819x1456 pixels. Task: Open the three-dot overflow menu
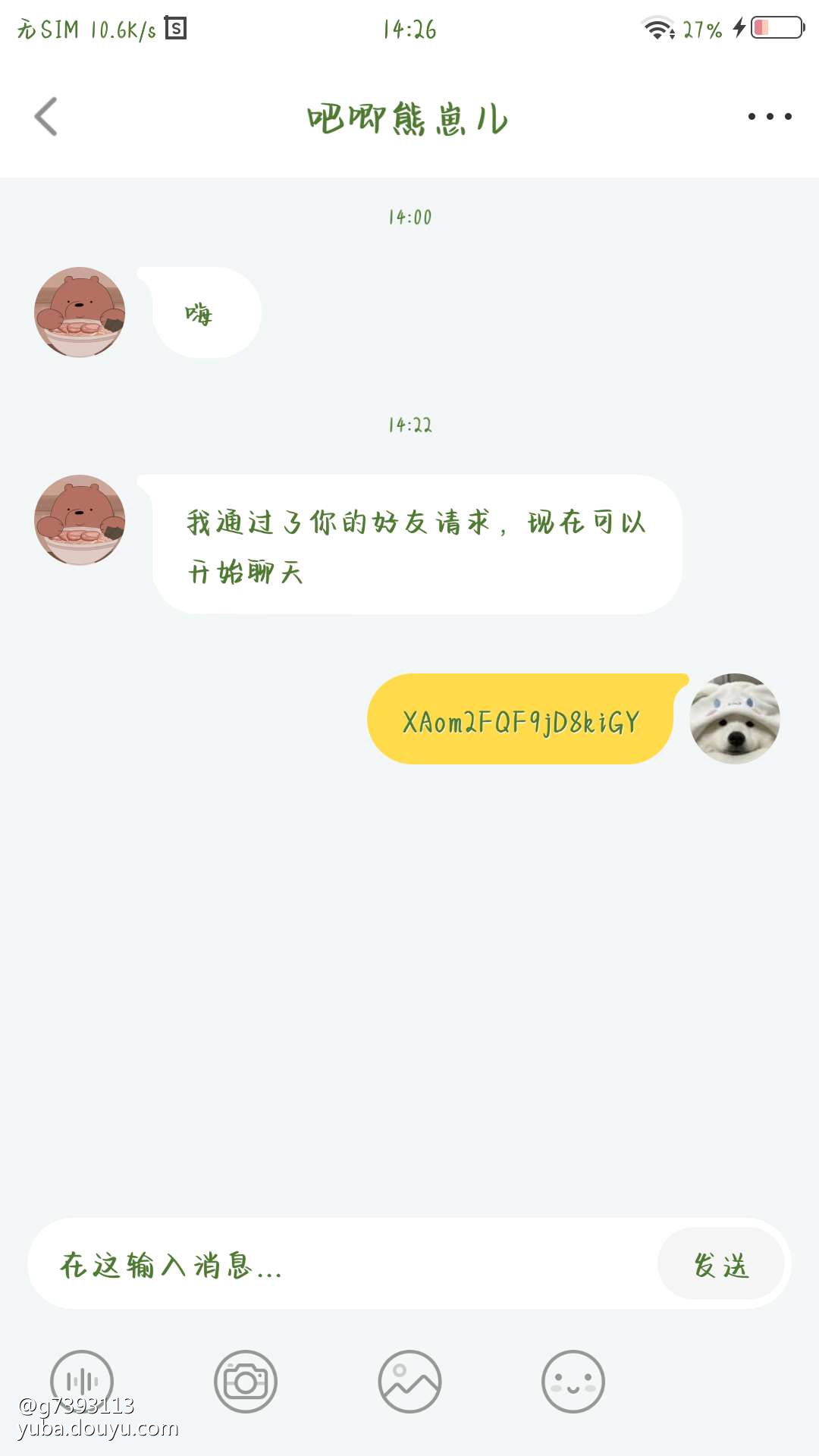click(x=769, y=117)
